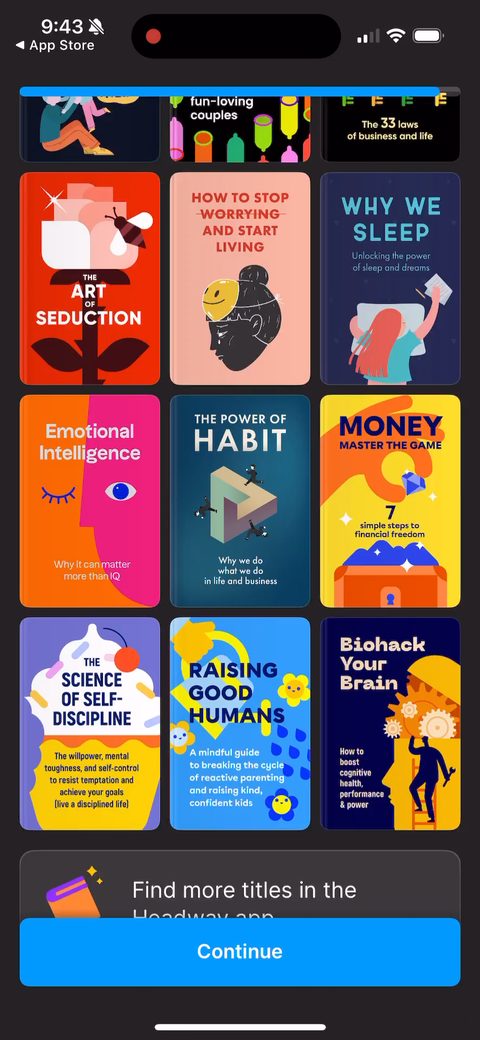Screen dimensions: 480x1040
Task: Select the Emotional Intelligence book
Action: tap(90, 501)
